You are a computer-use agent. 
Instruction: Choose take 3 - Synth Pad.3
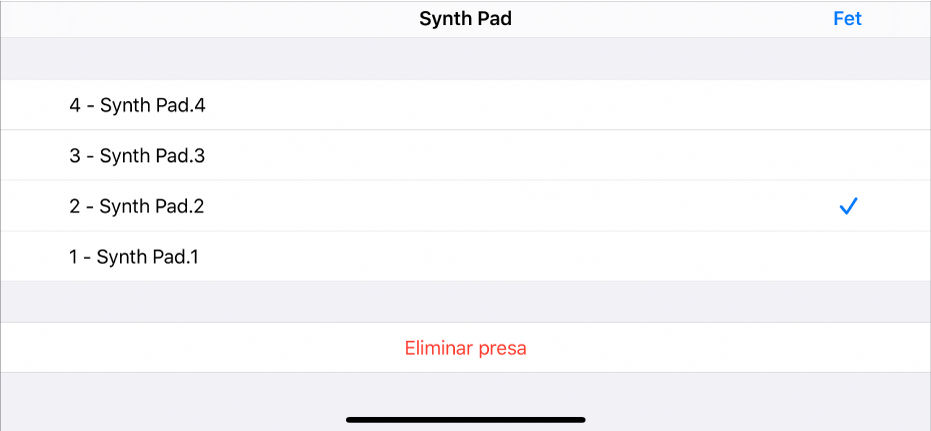pos(138,156)
